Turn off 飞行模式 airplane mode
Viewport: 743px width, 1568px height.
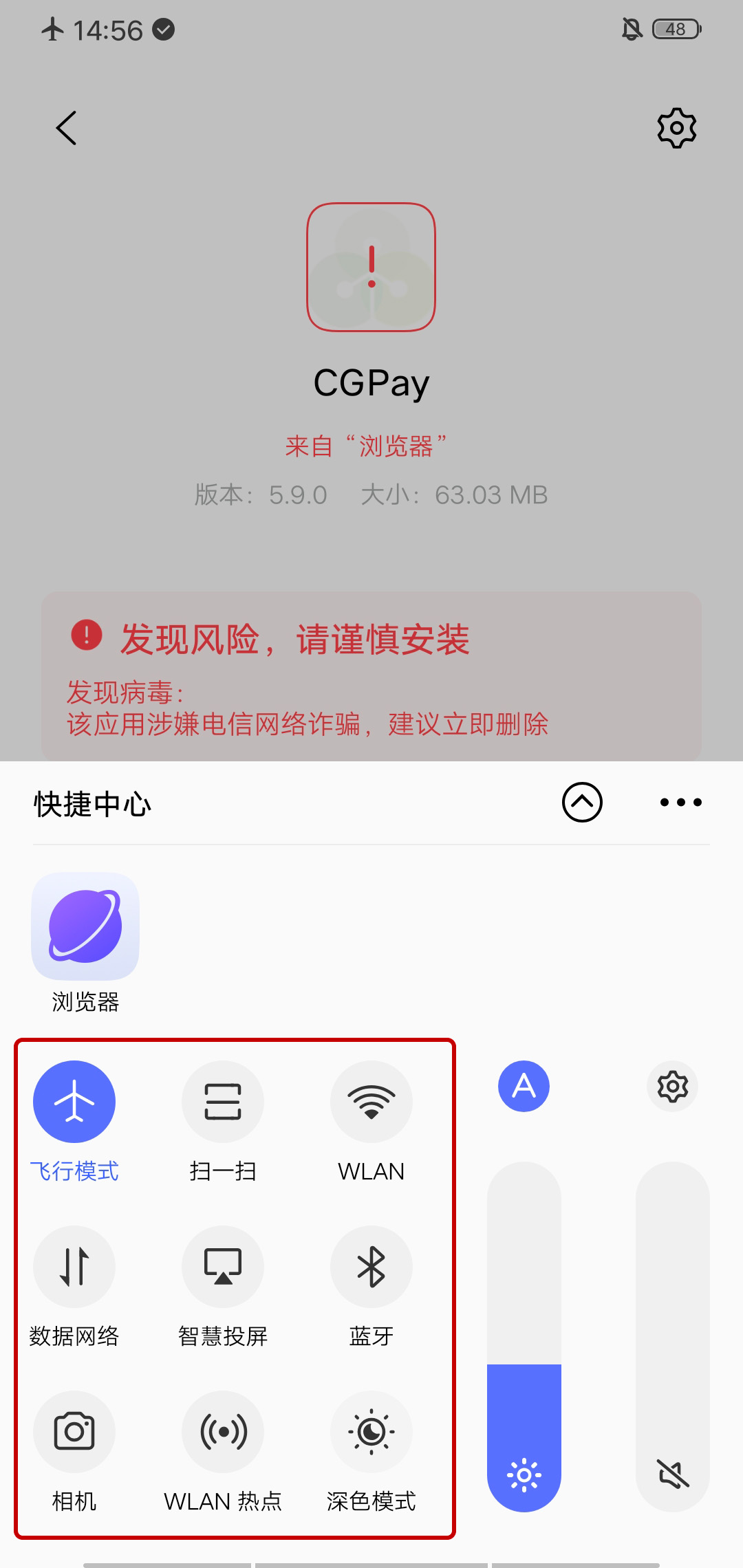click(74, 1102)
